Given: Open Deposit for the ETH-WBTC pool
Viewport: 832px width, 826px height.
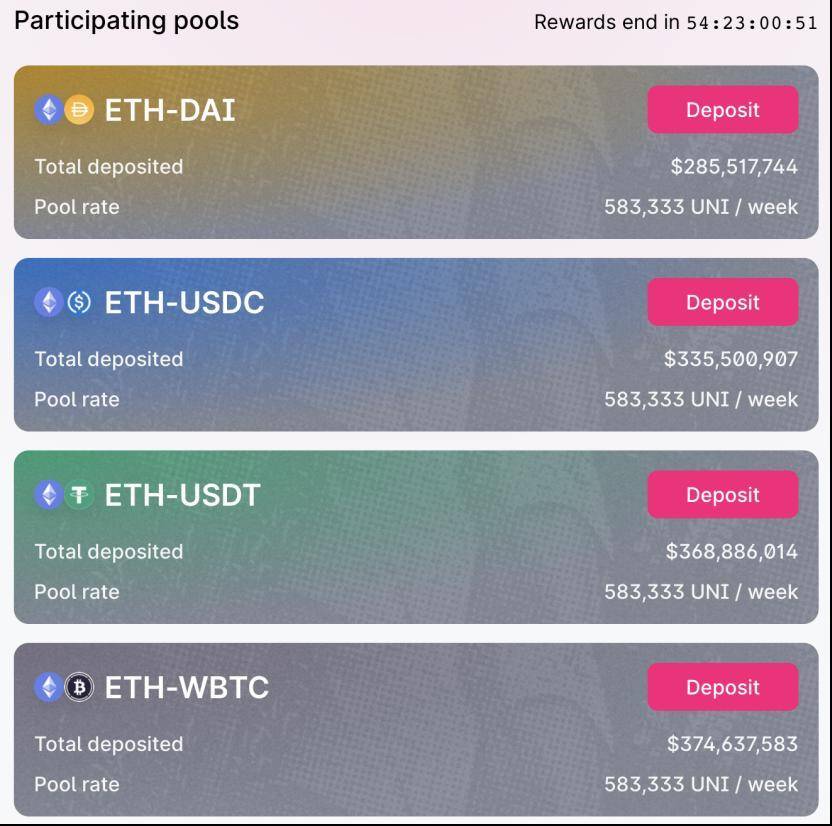Looking at the screenshot, I should point(722,687).
